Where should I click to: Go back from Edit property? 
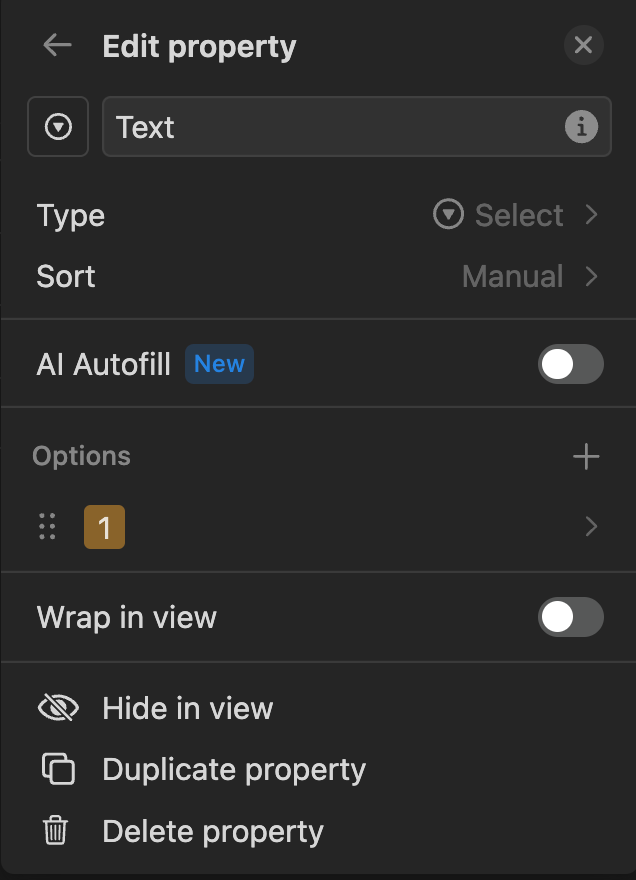coord(57,46)
